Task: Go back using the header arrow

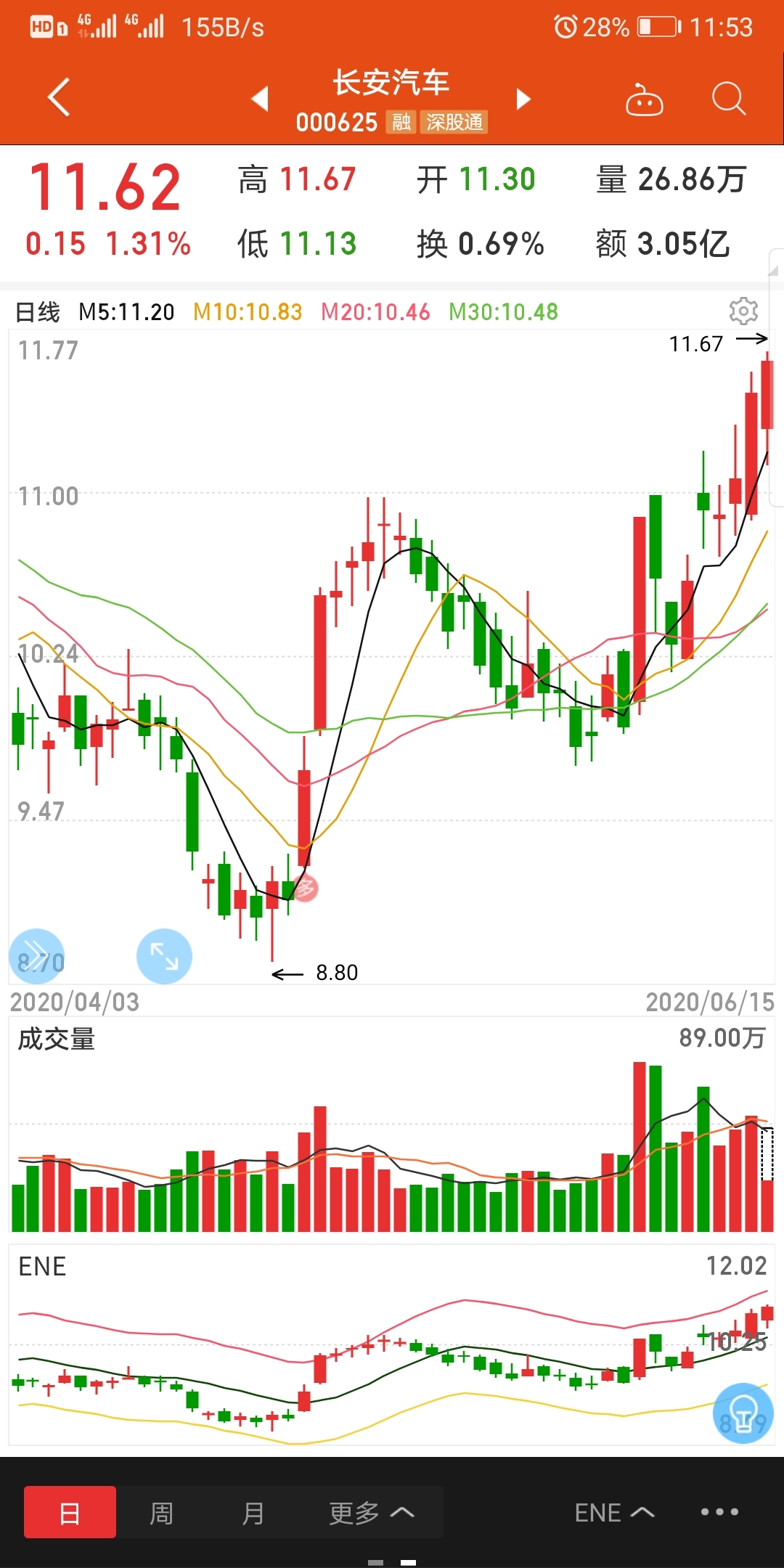Action: (x=59, y=97)
